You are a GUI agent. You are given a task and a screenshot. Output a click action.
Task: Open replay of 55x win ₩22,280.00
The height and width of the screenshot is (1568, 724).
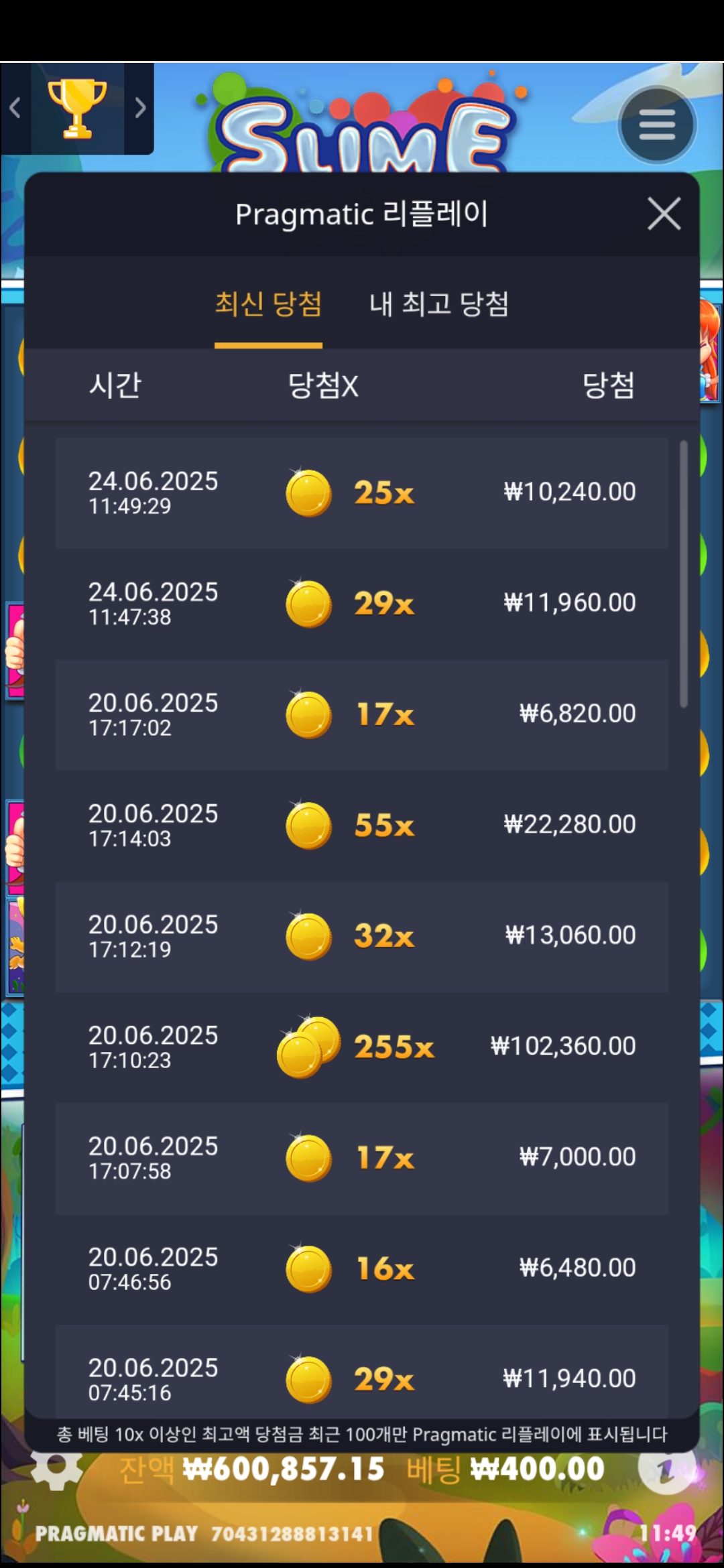[x=362, y=826]
